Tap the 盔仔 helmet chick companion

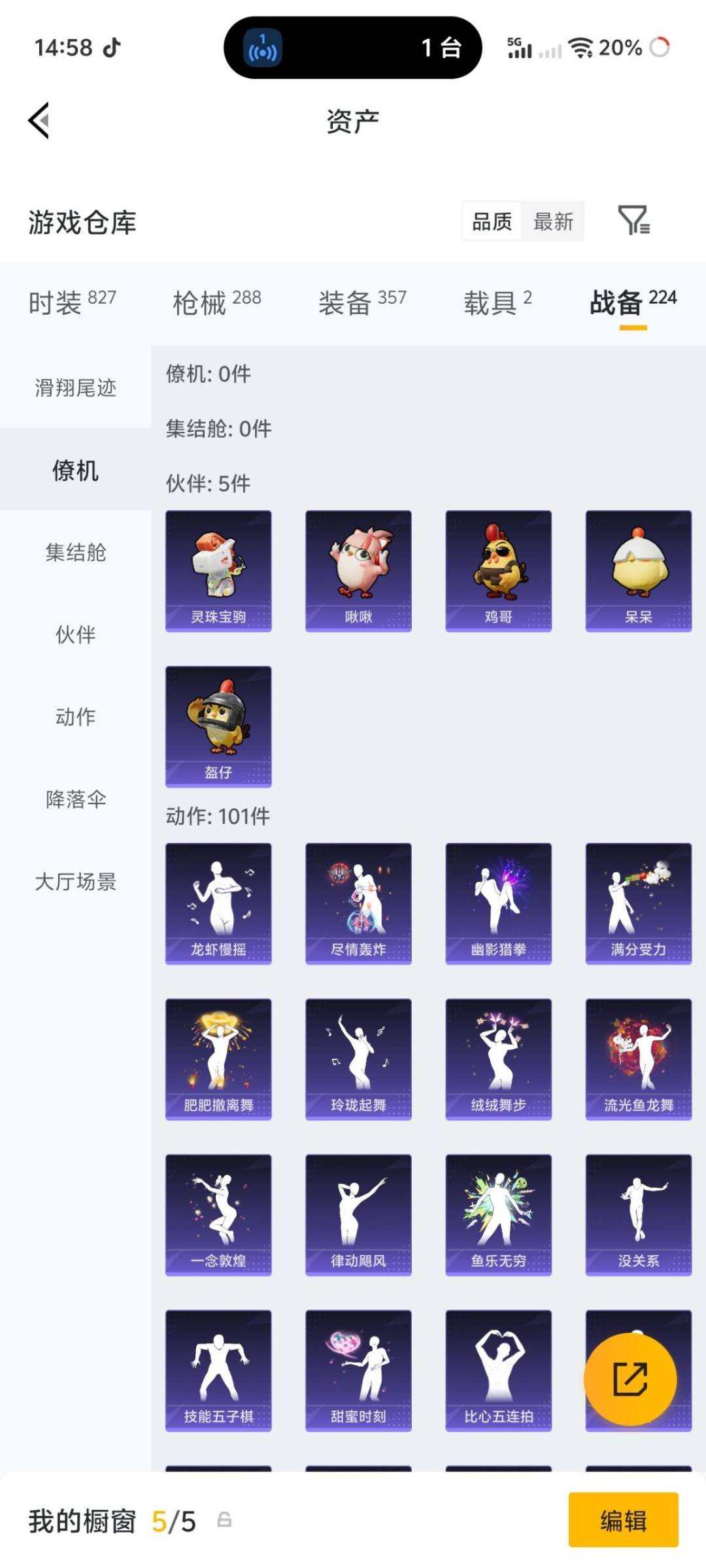click(x=218, y=725)
